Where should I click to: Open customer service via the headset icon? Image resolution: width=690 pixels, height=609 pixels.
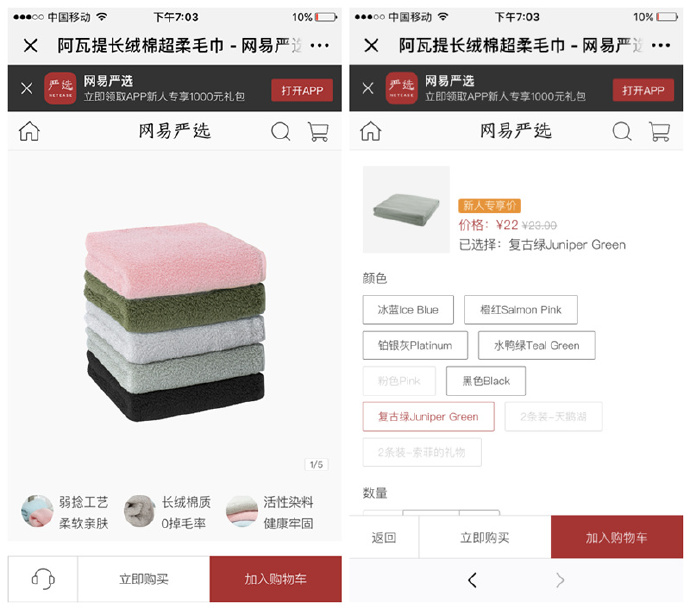pyautogui.click(x=43, y=579)
